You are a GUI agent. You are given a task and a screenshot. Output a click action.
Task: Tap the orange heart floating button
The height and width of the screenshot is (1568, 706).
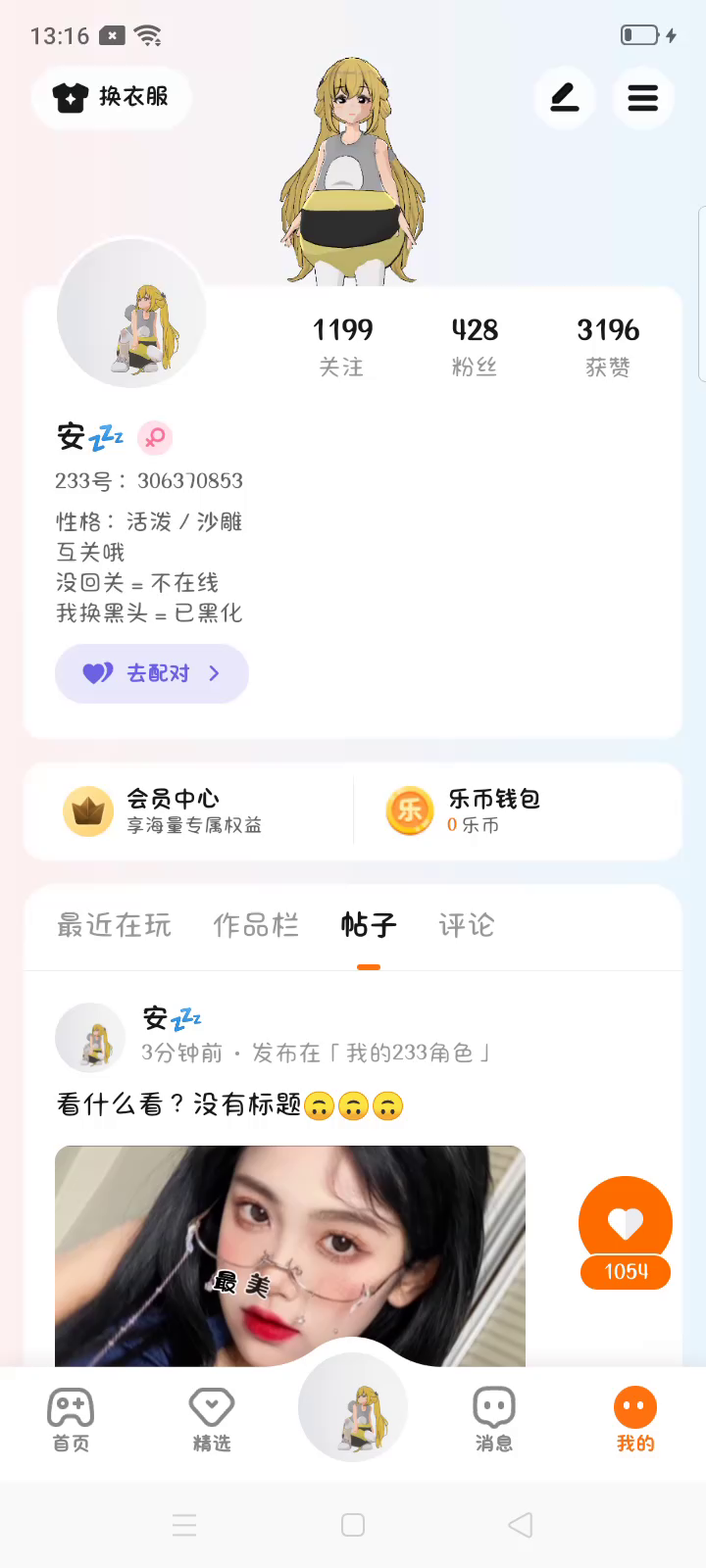point(626,1223)
